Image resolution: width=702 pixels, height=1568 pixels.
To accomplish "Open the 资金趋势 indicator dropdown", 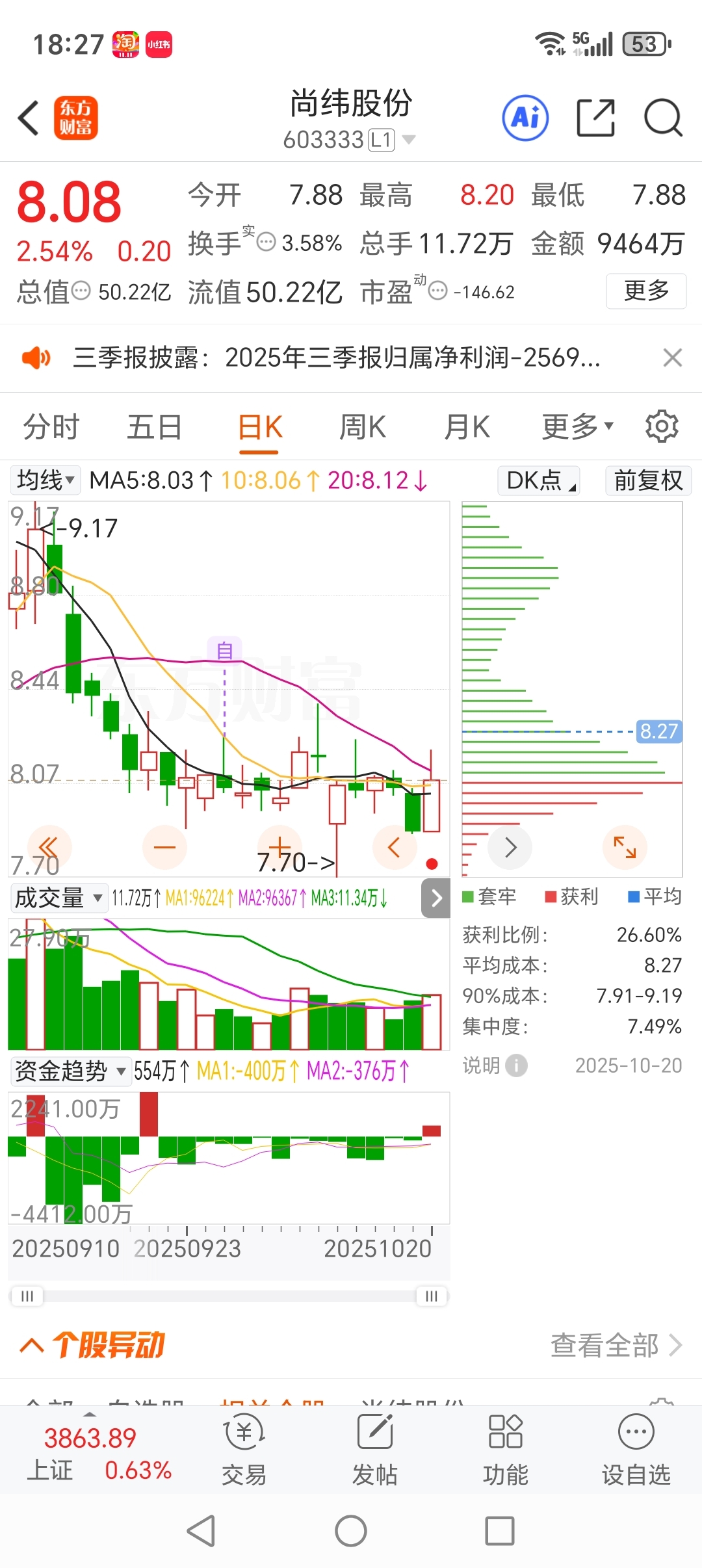I will (x=69, y=1071).
